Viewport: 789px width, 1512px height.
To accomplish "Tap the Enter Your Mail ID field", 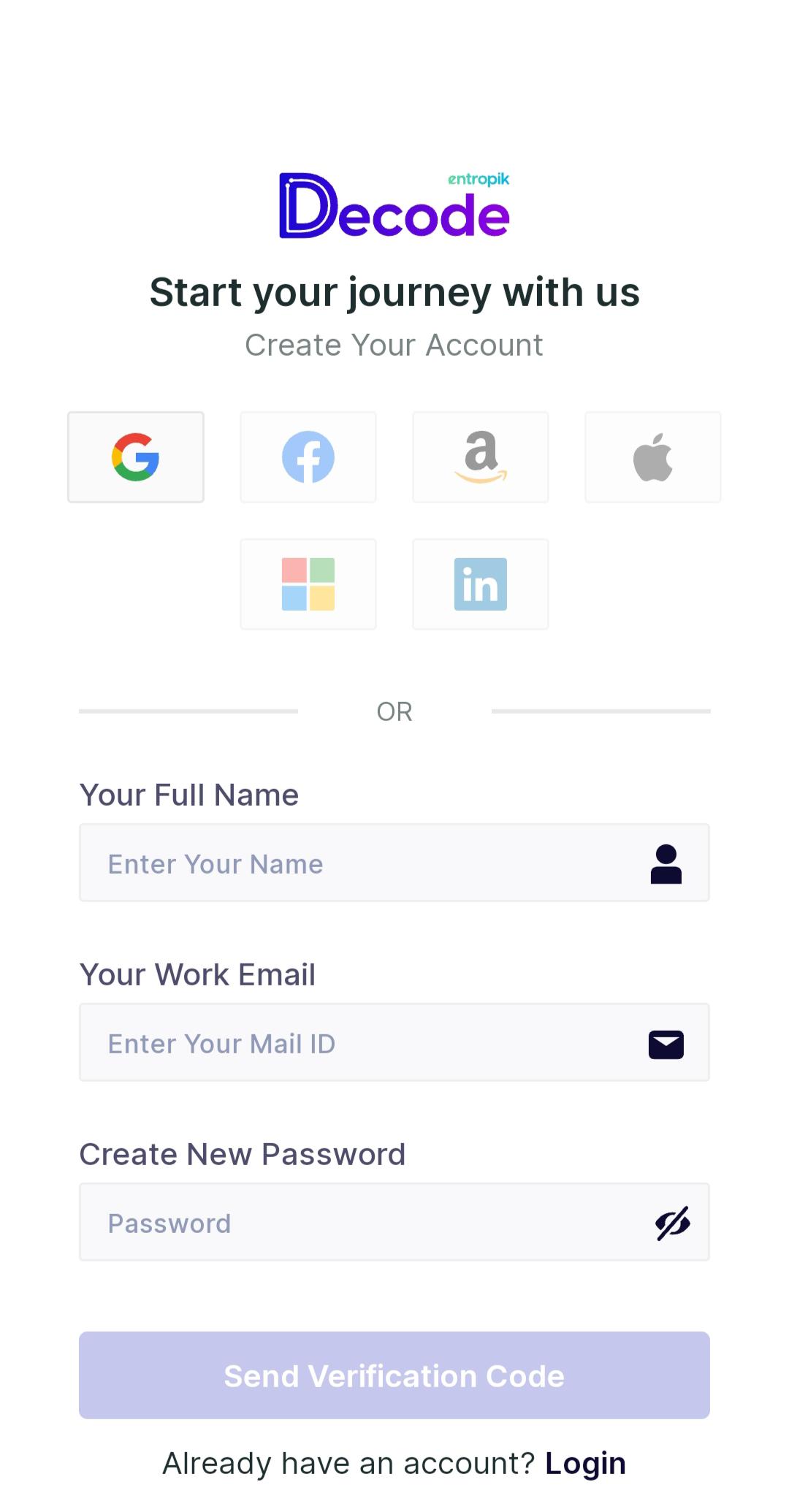I will click(365, 1043).
